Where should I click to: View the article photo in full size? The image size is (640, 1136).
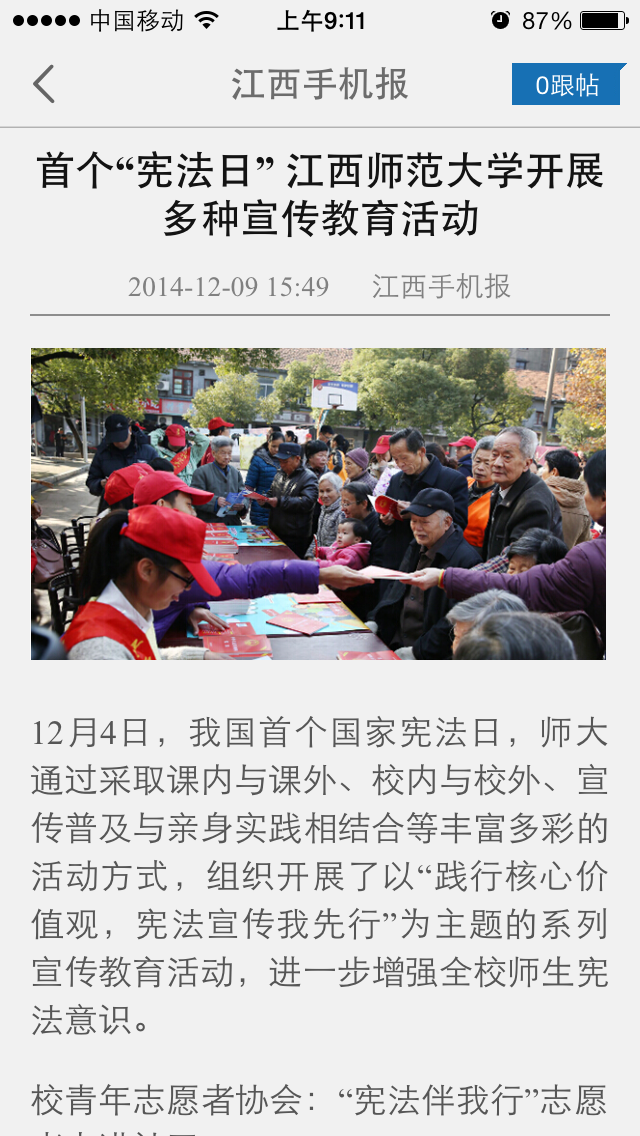tap(318, 503)
